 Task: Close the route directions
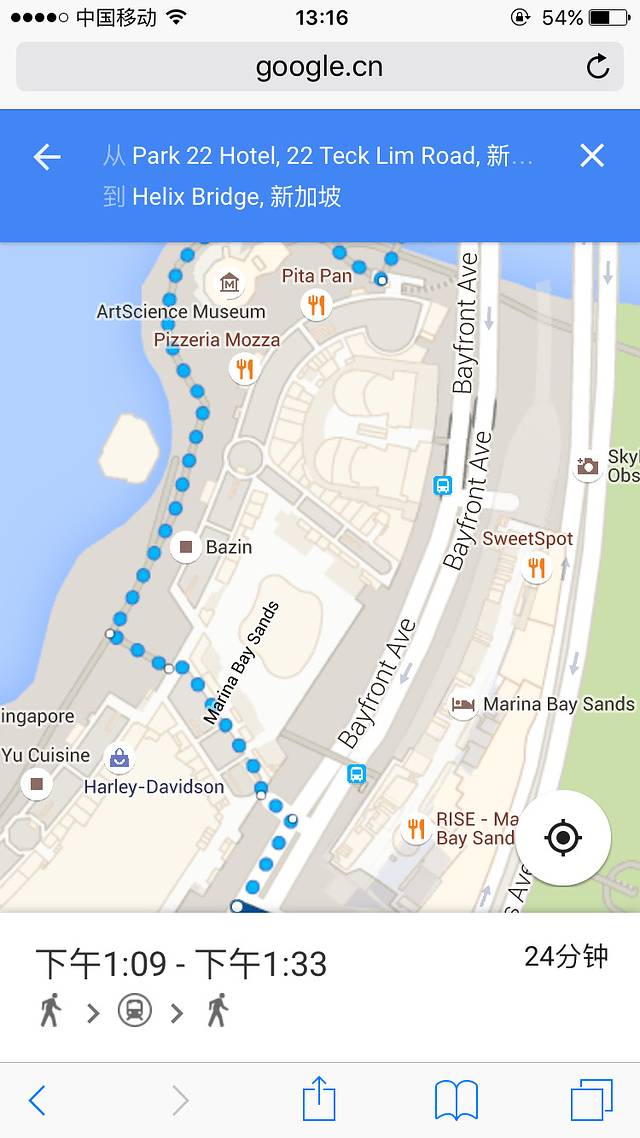[x=592, y=156]
